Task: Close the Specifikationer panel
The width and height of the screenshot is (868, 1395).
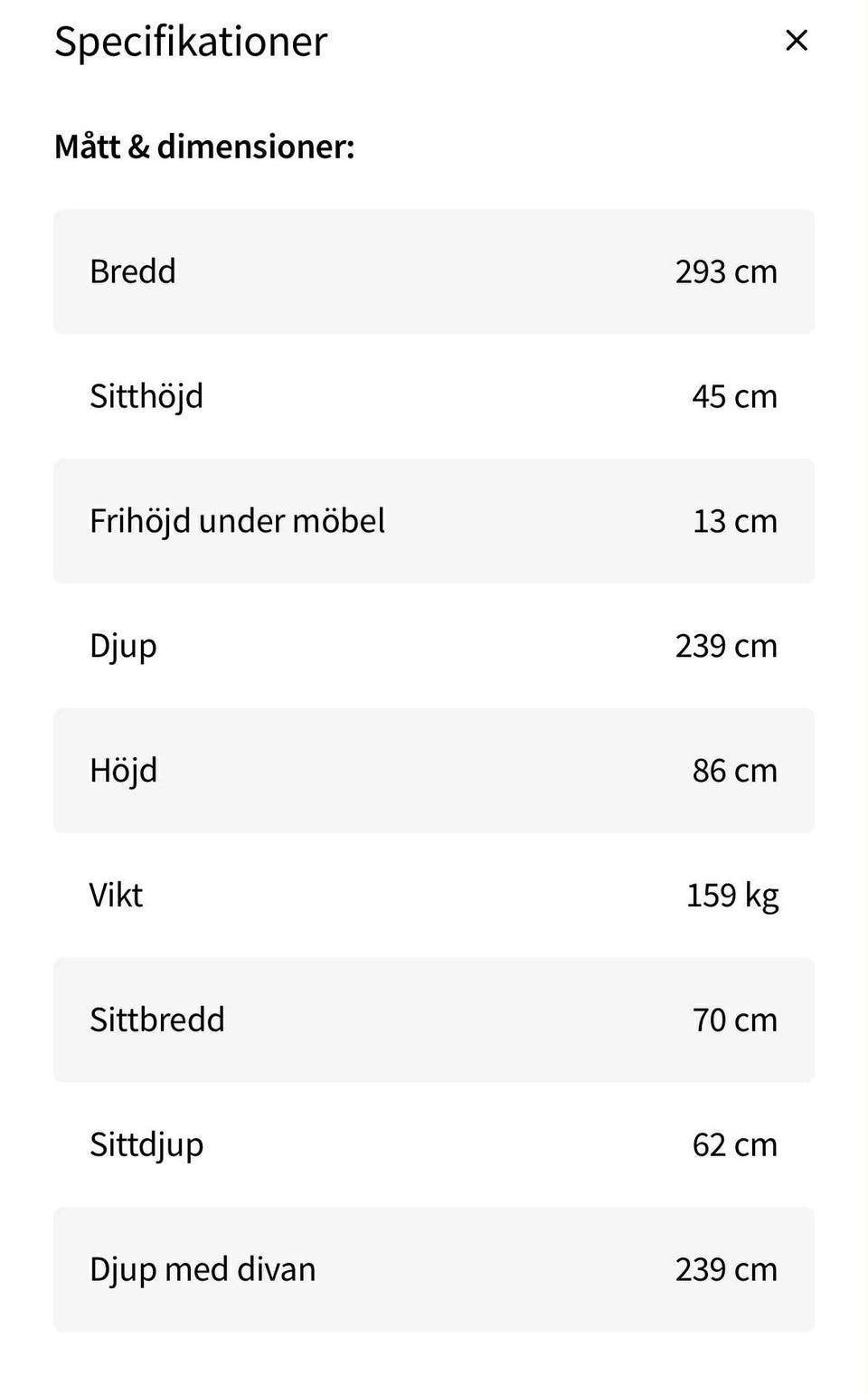Action: tap(796, 41)
